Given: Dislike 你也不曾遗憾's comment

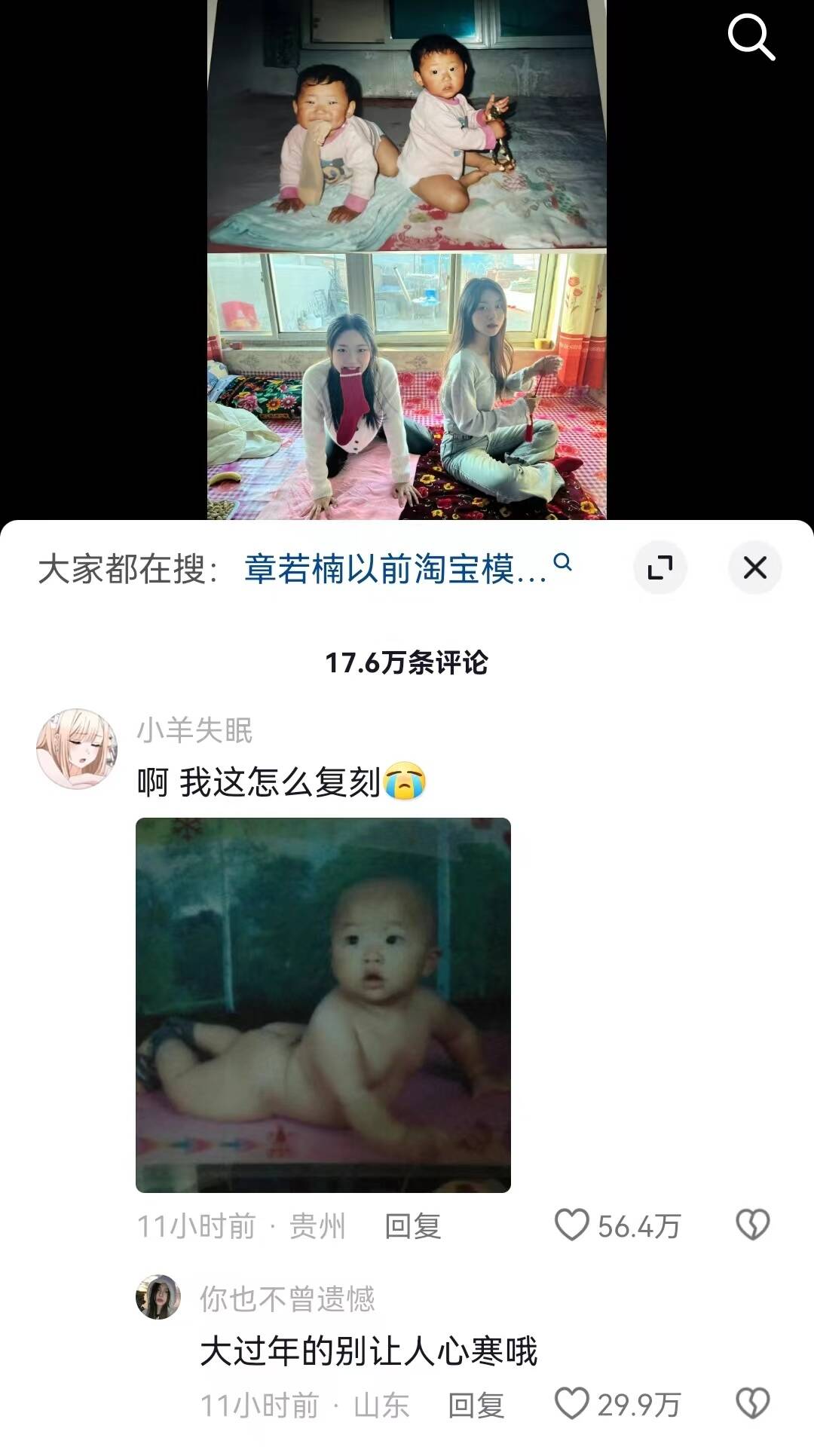Looking at the screenshot, I should [752, 1404].
